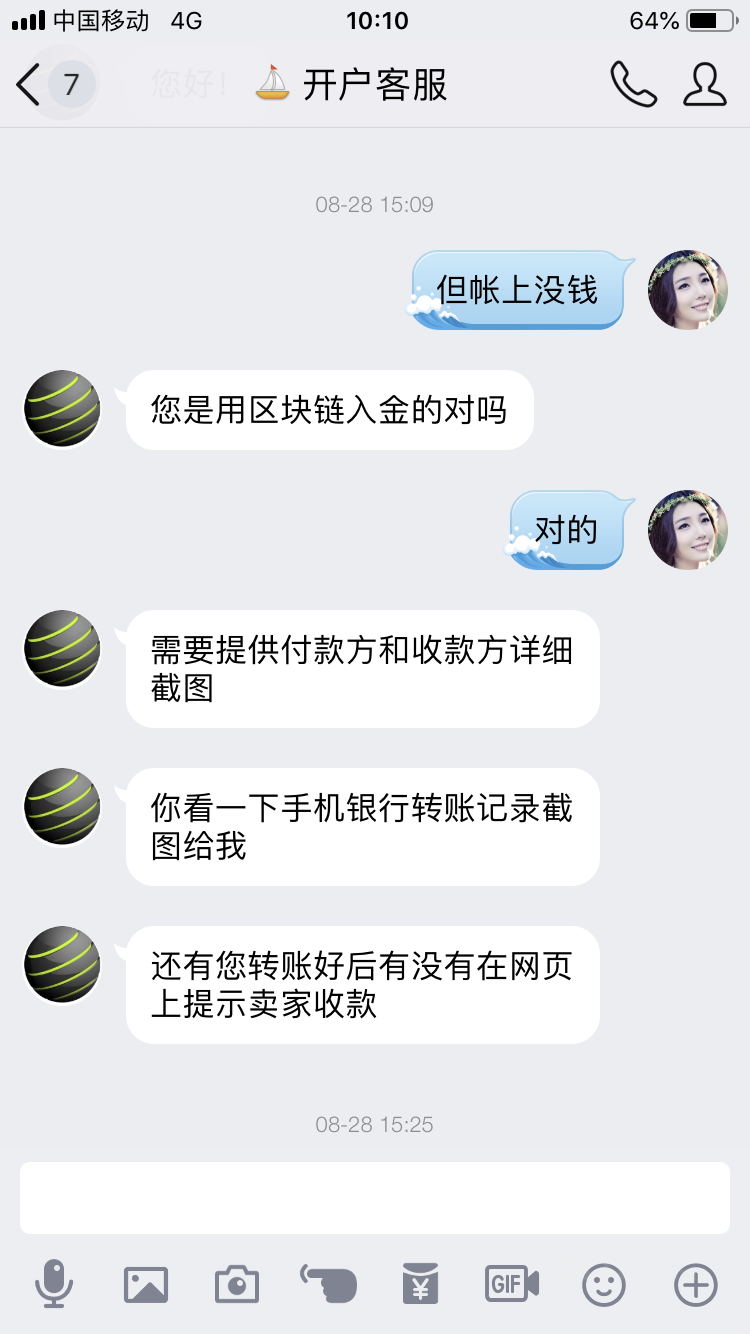Tap the timestamp 08-28 15:25
The height and width of the screenshot is (1334, 750).
pyautogui.click(x=376, y=1124)
